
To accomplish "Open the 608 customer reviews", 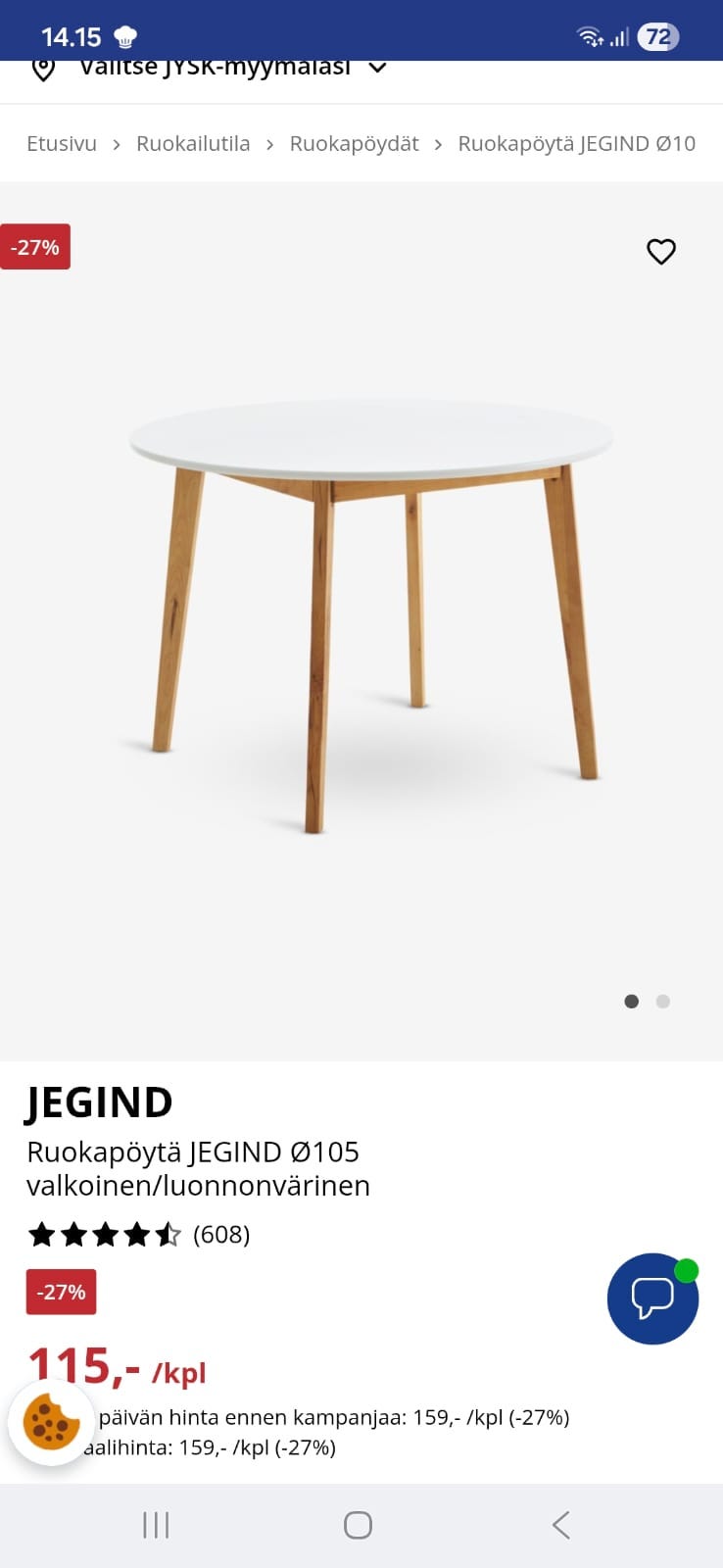I will [221, 1234].
